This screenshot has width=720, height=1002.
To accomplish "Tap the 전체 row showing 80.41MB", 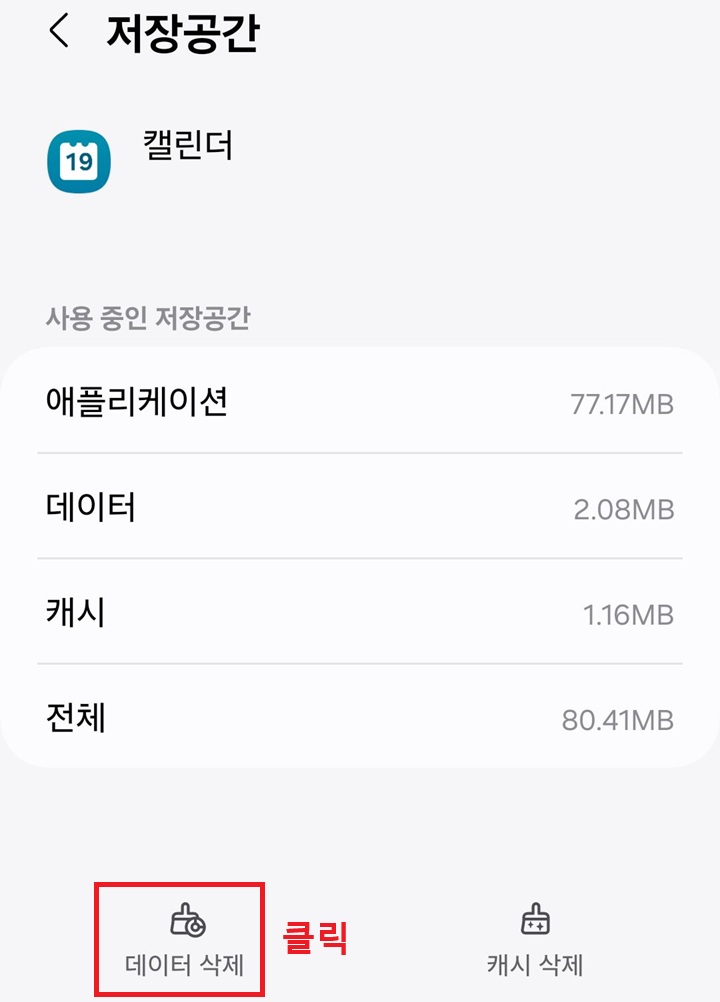I will pos(360,716).
